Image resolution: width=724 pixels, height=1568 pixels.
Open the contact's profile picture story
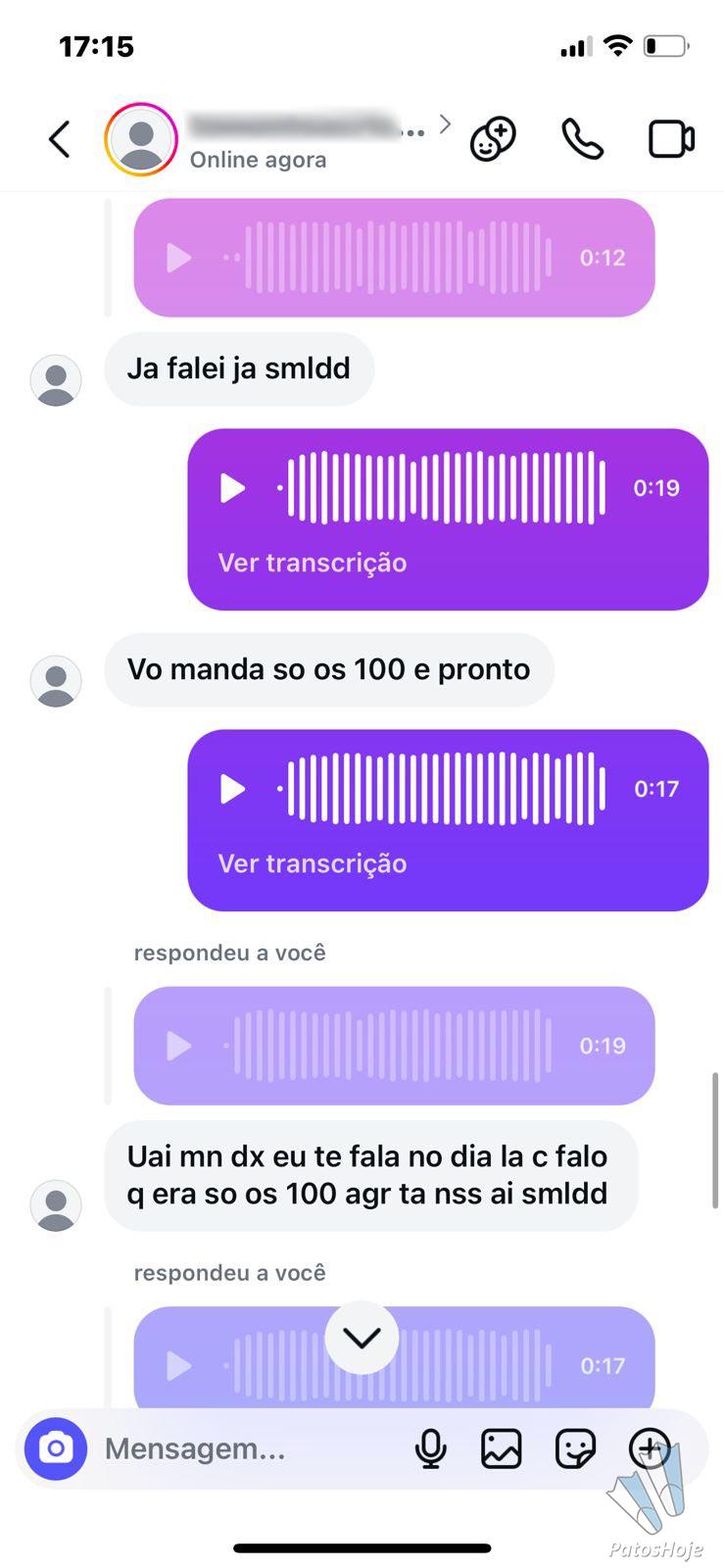tap(141, 139)
